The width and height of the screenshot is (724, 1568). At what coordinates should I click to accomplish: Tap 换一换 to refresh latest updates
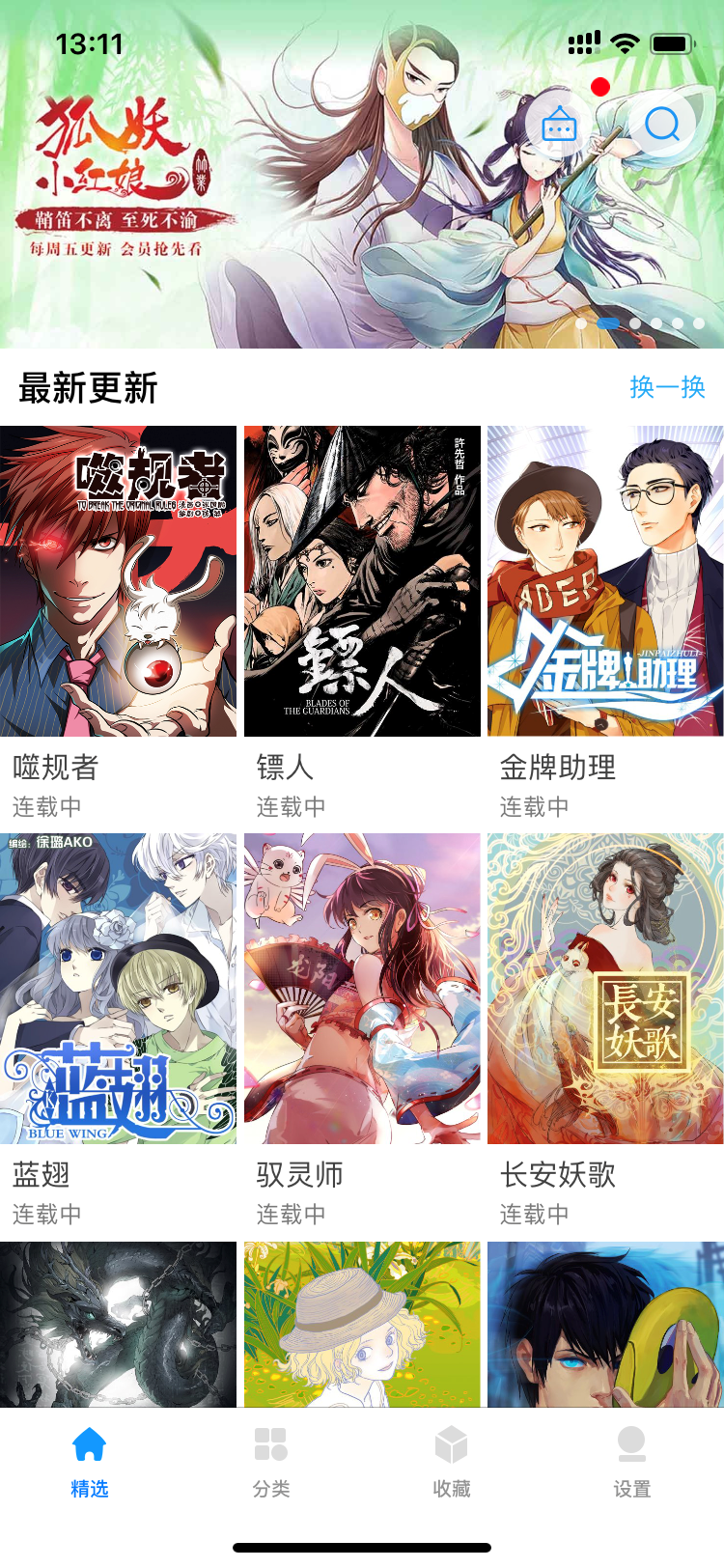coord(667,387)
